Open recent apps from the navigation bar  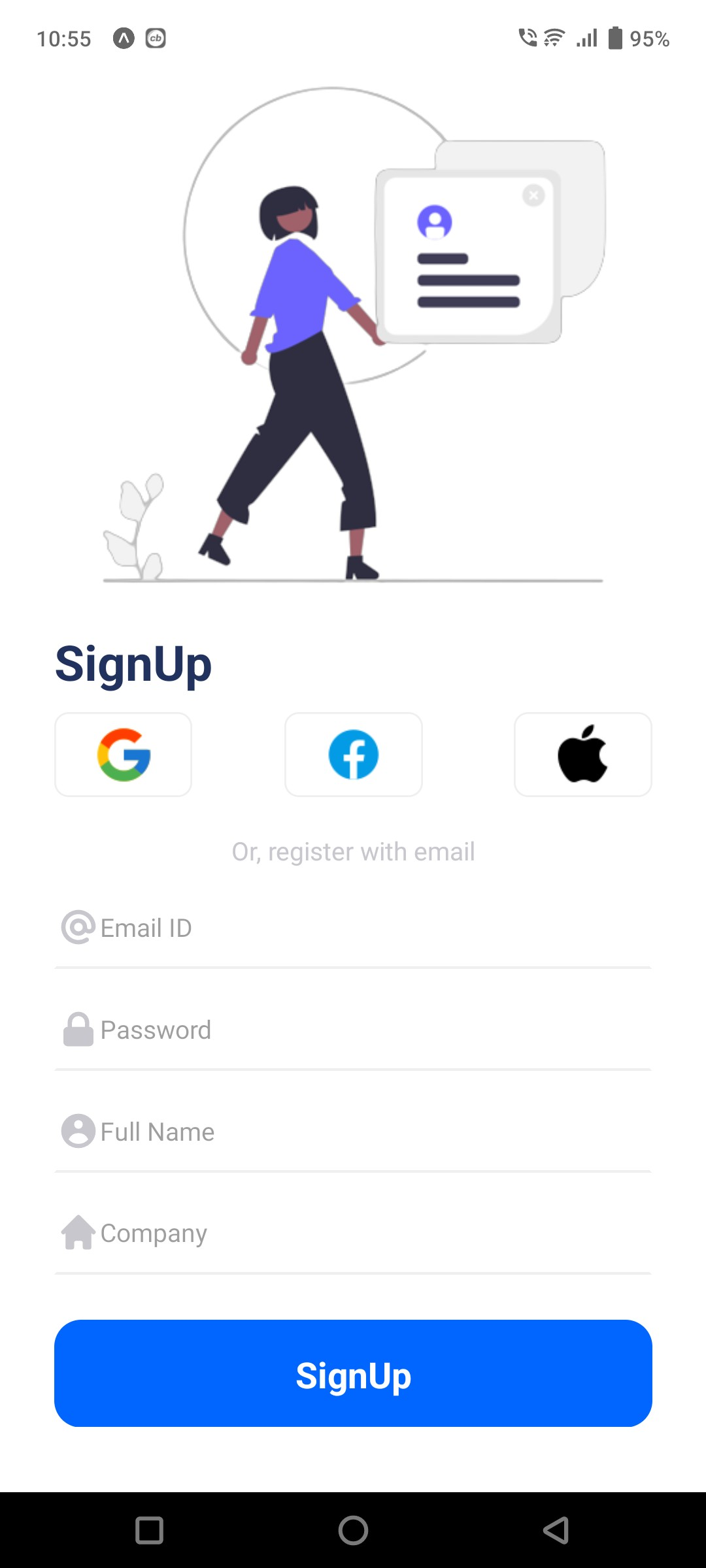pos(149,1530)
